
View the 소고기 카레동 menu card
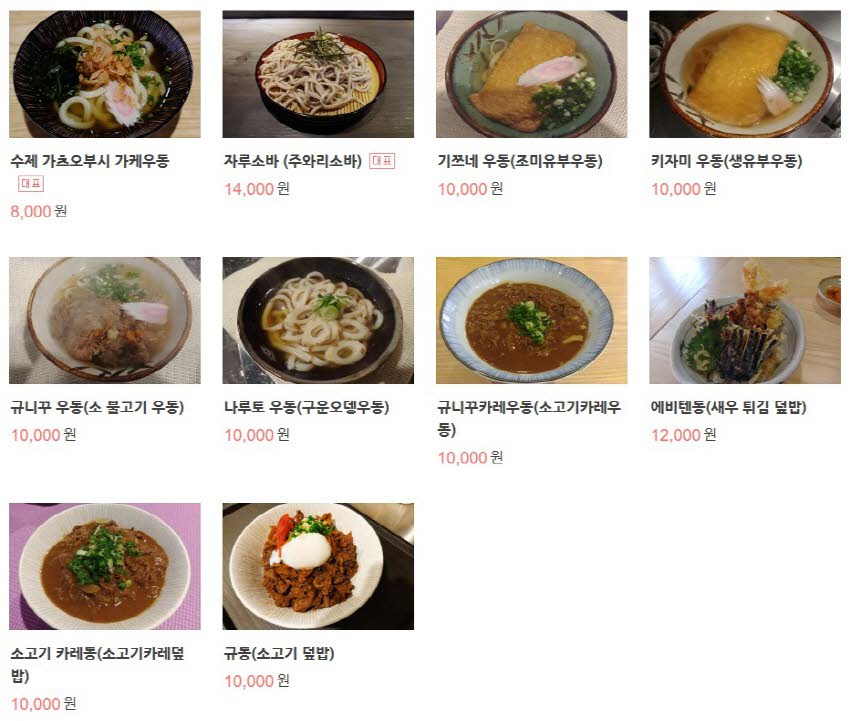105,567
